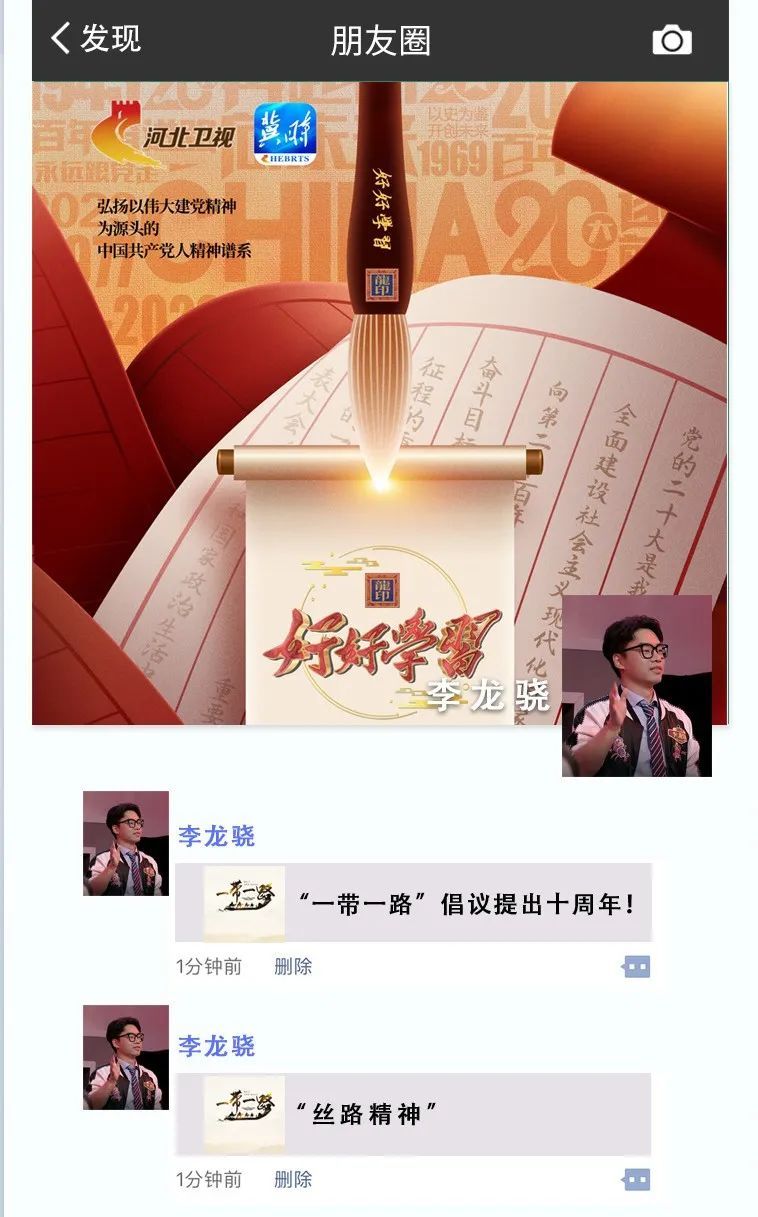The width and height of the screenshot is (758, 1217).
Task: Open the camera to post a moment
Action: pyautogui.click(x=672, y=40)
